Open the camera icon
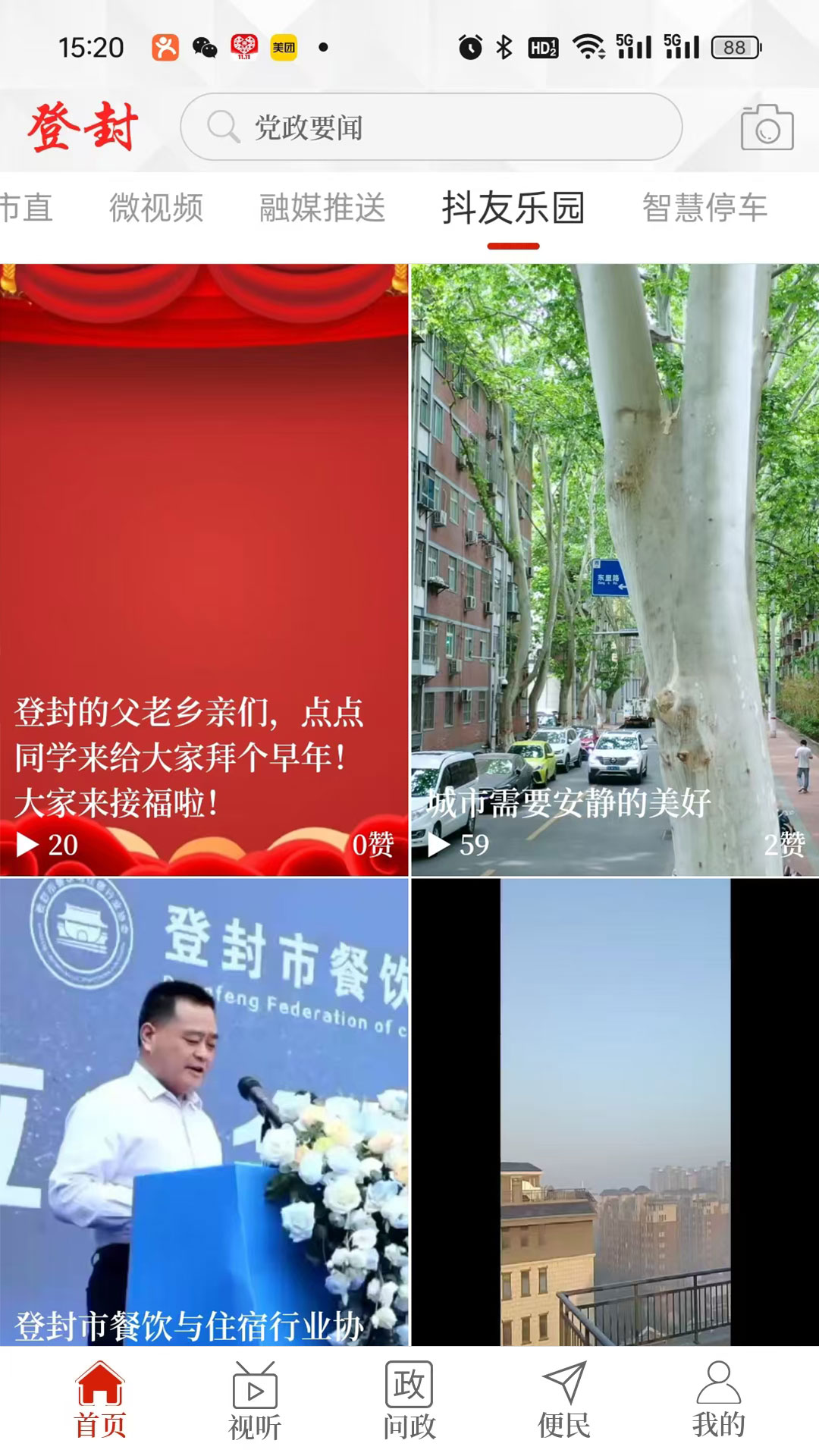 click(767, 127)
